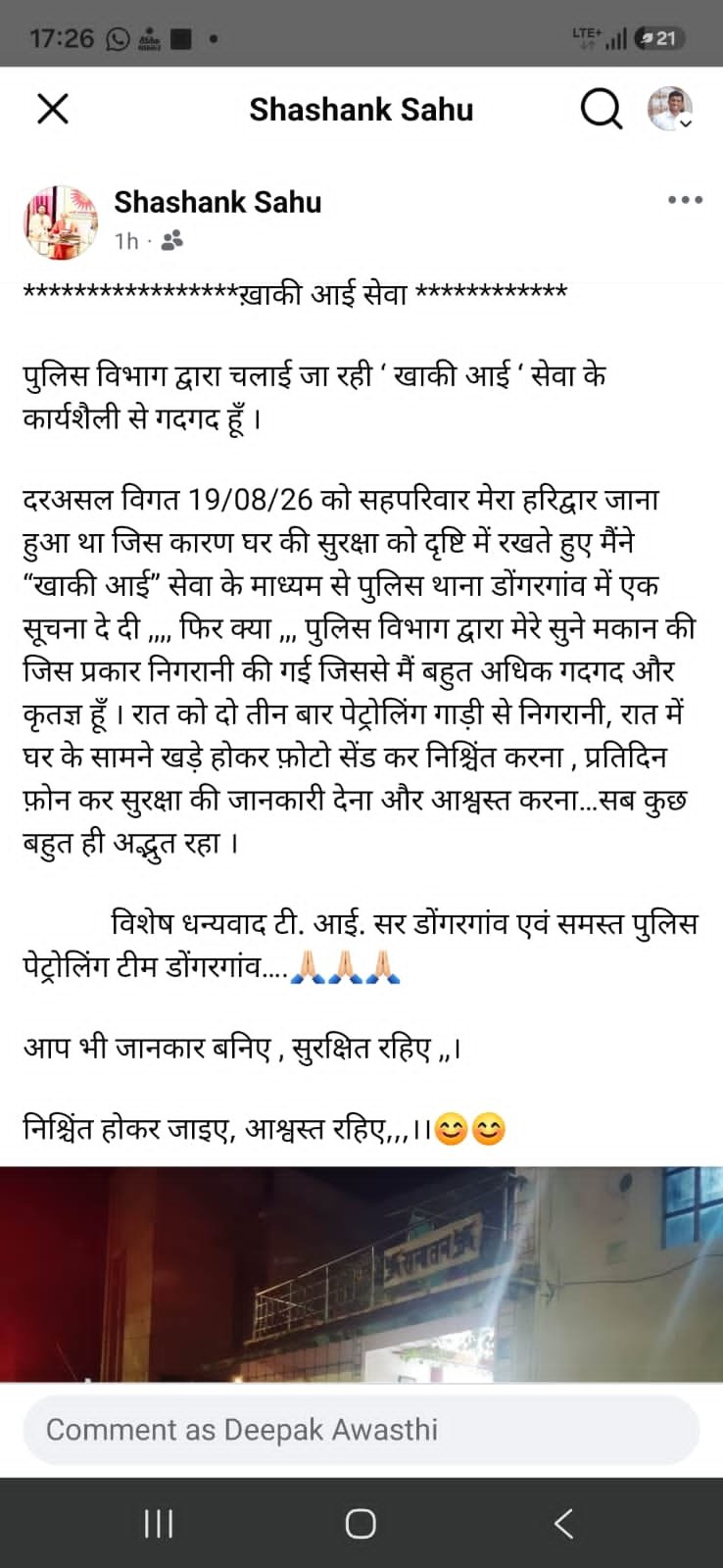Close the Shashank Sahu post view
The height and width of the screenshot is (1568, 723).
pos(53,109)
